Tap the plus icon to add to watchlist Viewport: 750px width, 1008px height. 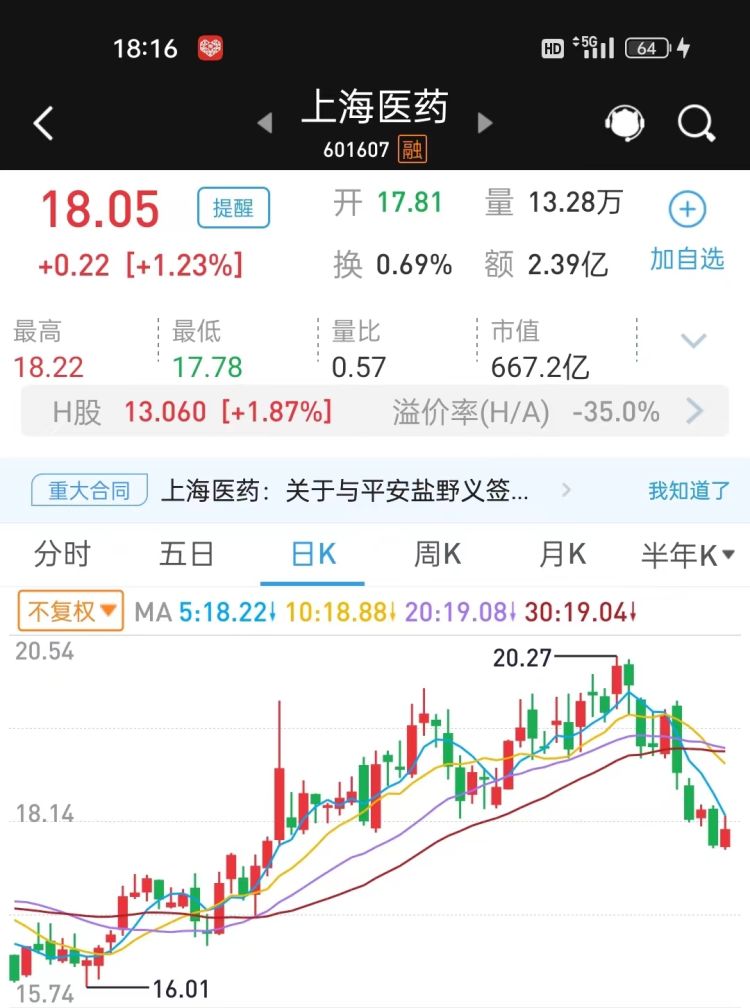click(686, 209)
